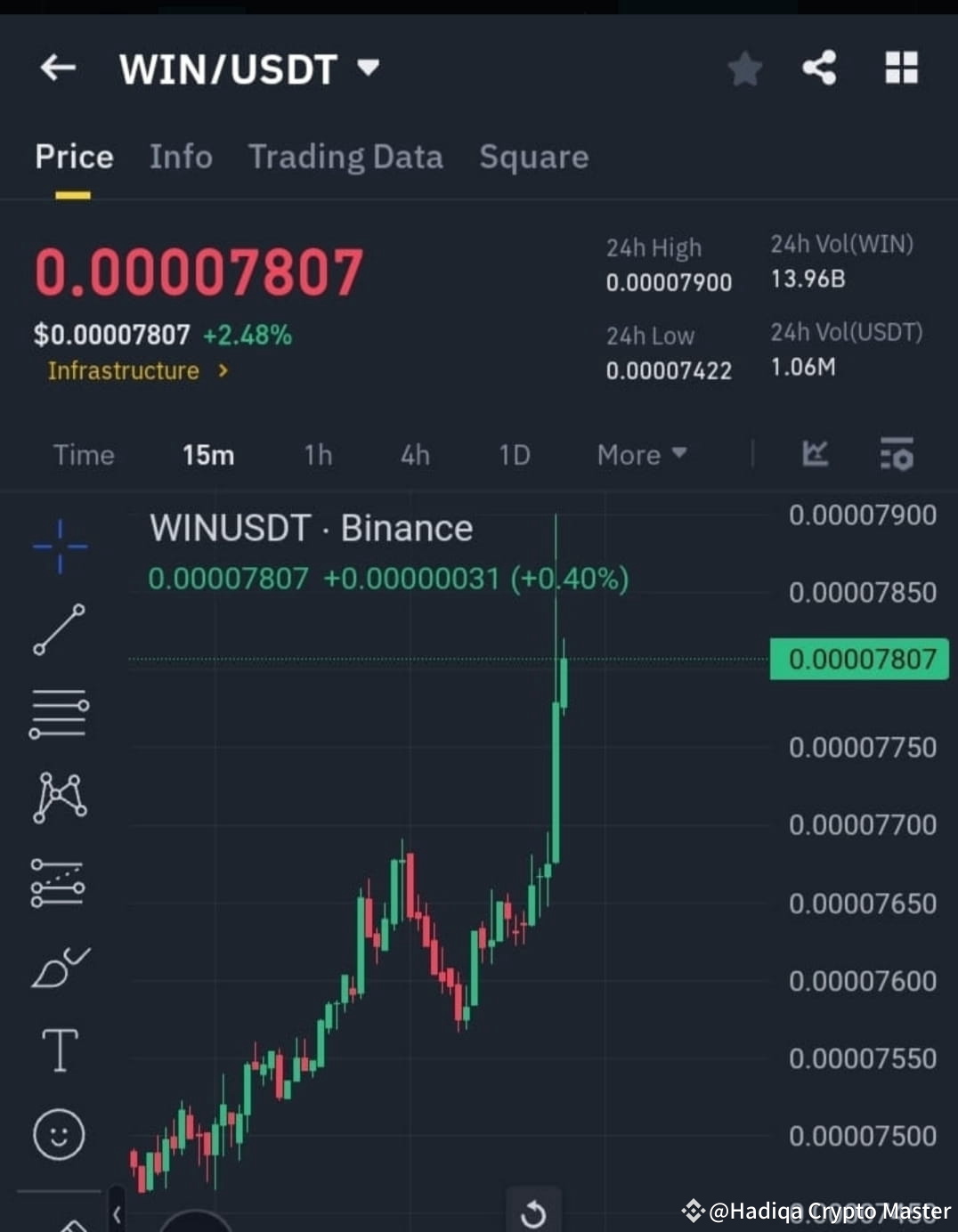Open the share options
The width and height of the screenshot is (958, 1232).
(818, 69)
